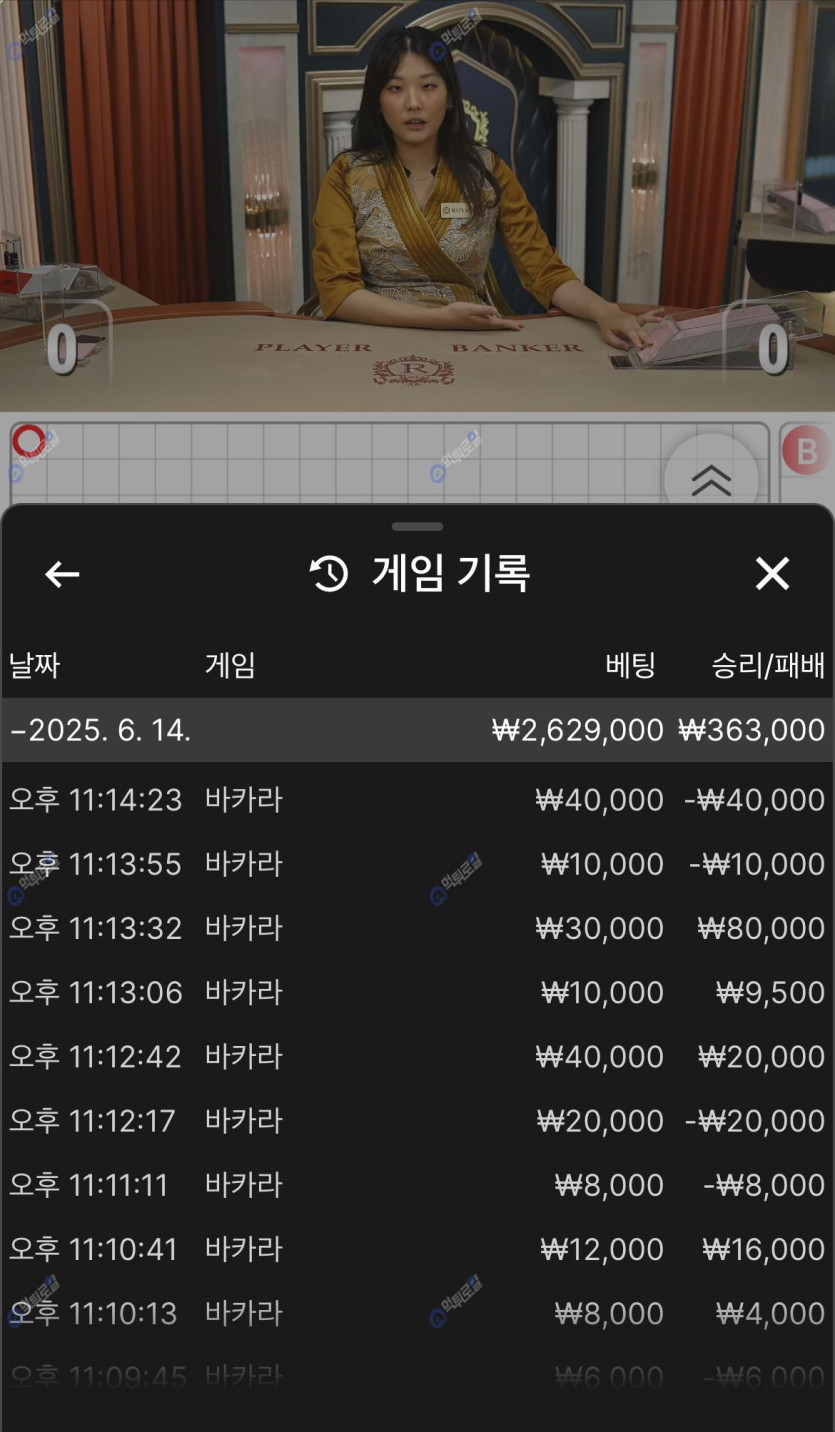Viewport: 835px width, 1432px height.
Task: Open the 오후 11:12:42 baccarat record
Action: pyautogui.click(x=417, y=1056)
